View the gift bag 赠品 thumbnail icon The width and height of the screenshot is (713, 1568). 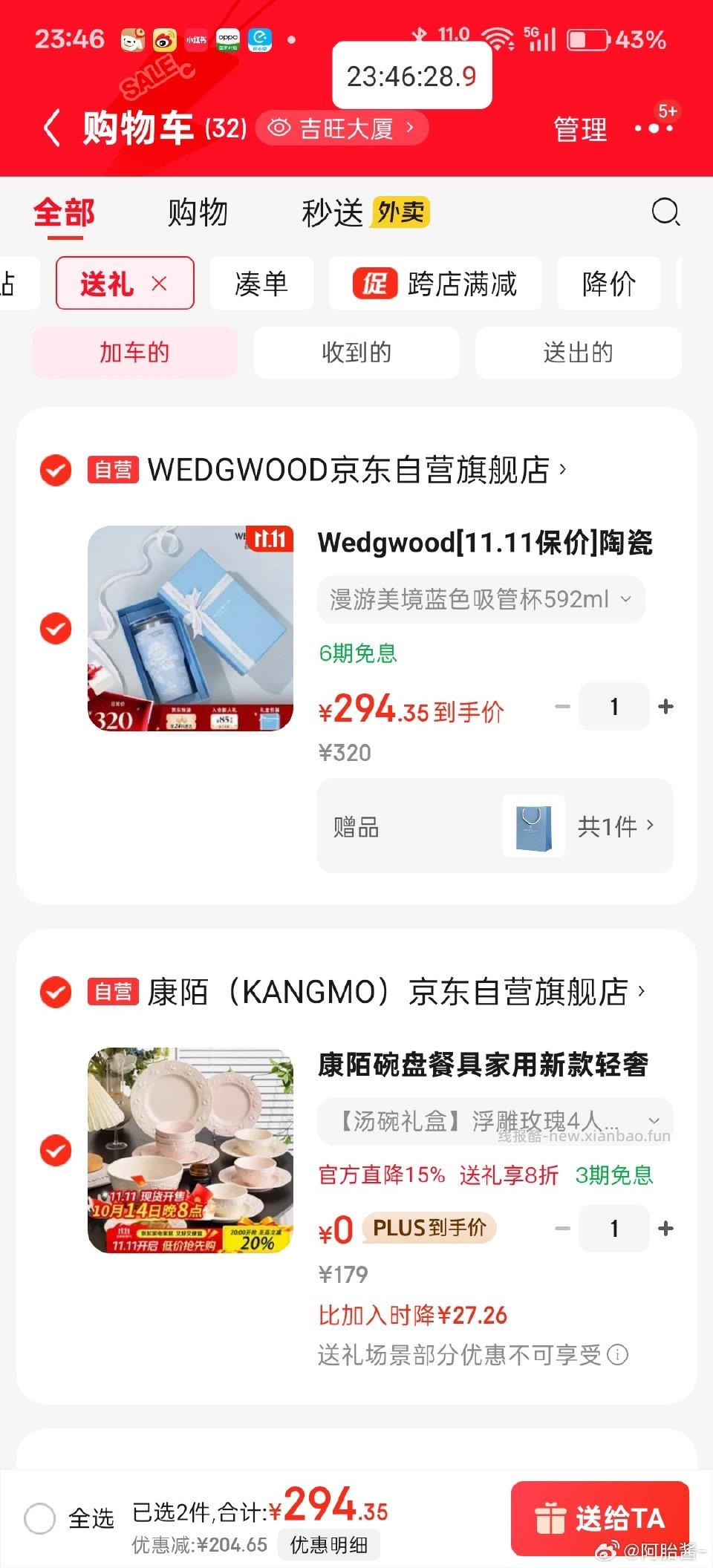[x=532, y=826]
